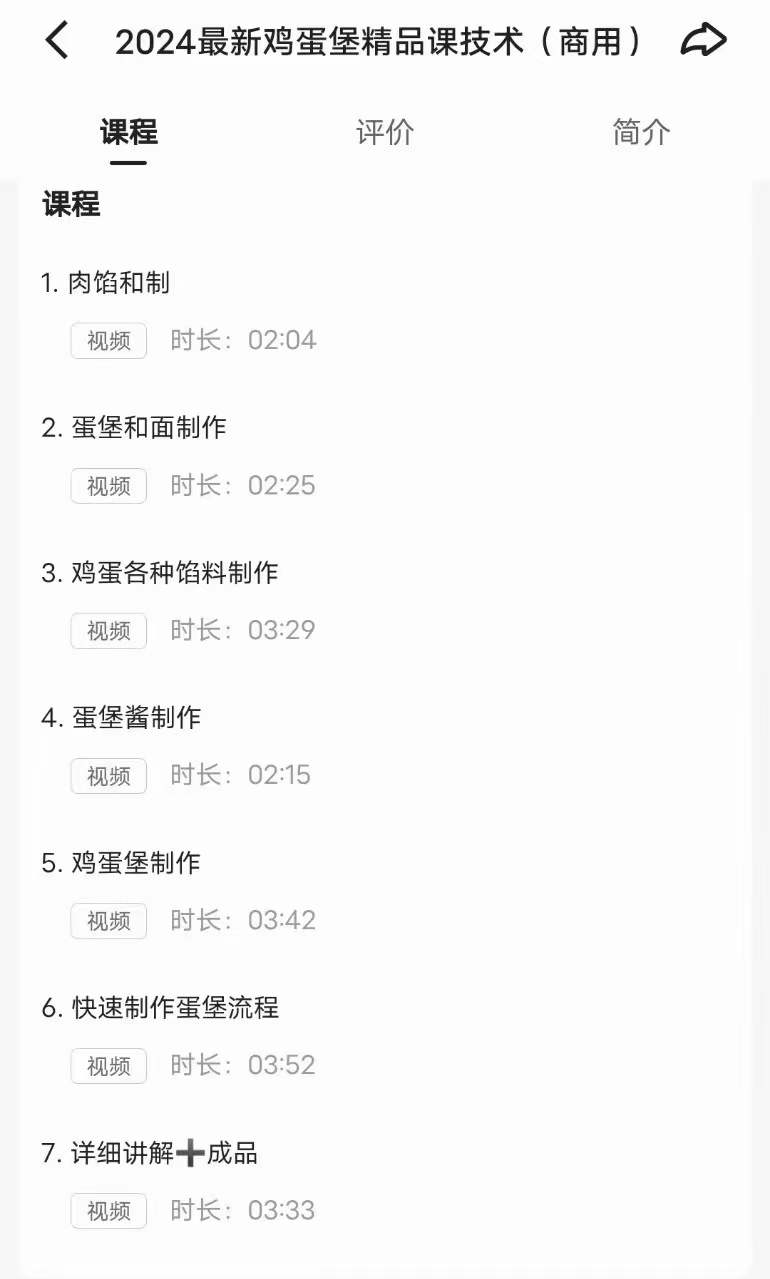Switch to the 评价 tab
Viewport: 770px width, 1279px height.
point(385,131)
